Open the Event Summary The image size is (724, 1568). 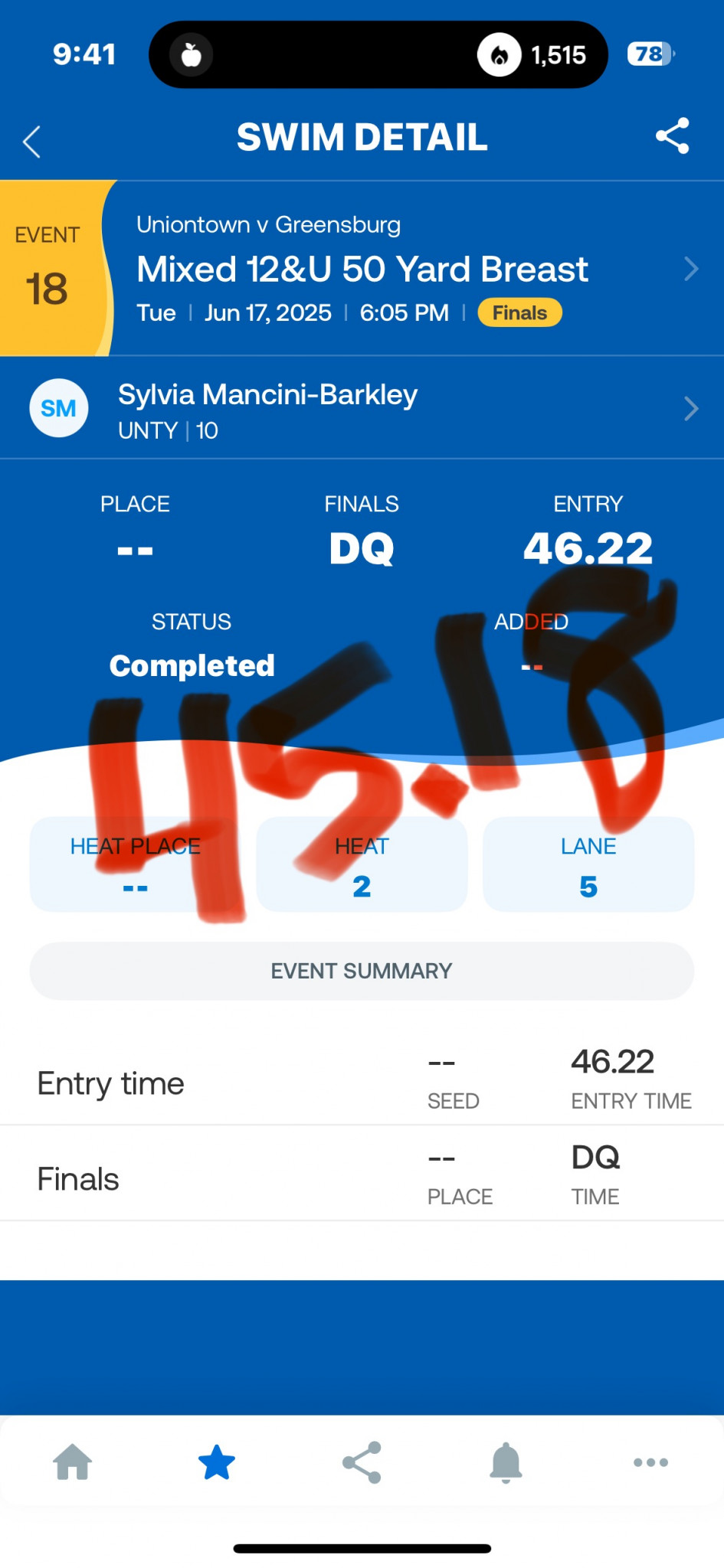coord(362,971)
